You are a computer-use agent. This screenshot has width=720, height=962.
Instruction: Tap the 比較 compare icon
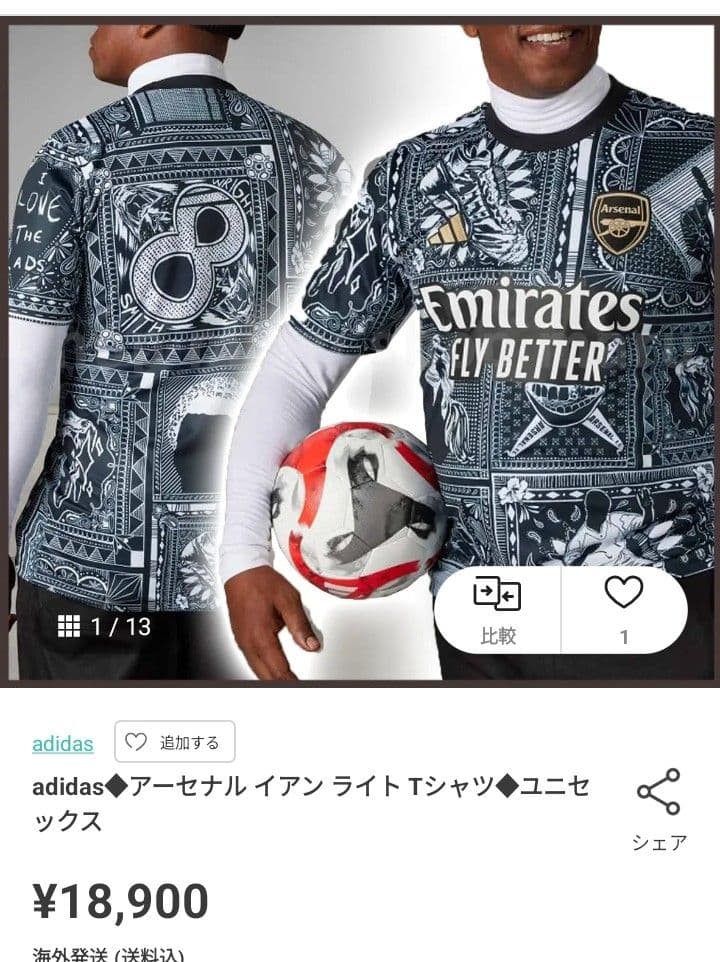click(x=498, y=603)
